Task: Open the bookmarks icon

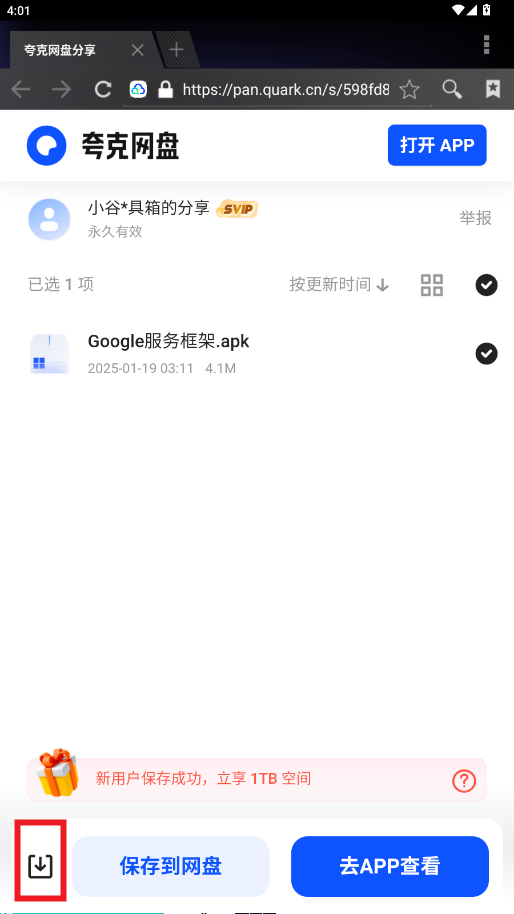Action: [493, 89]
